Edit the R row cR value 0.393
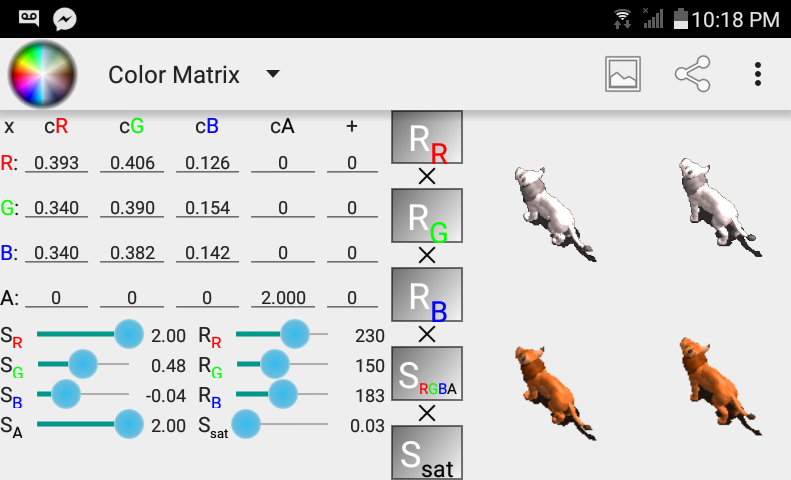This screenshot has height=480, width=791. coord(57,163)
